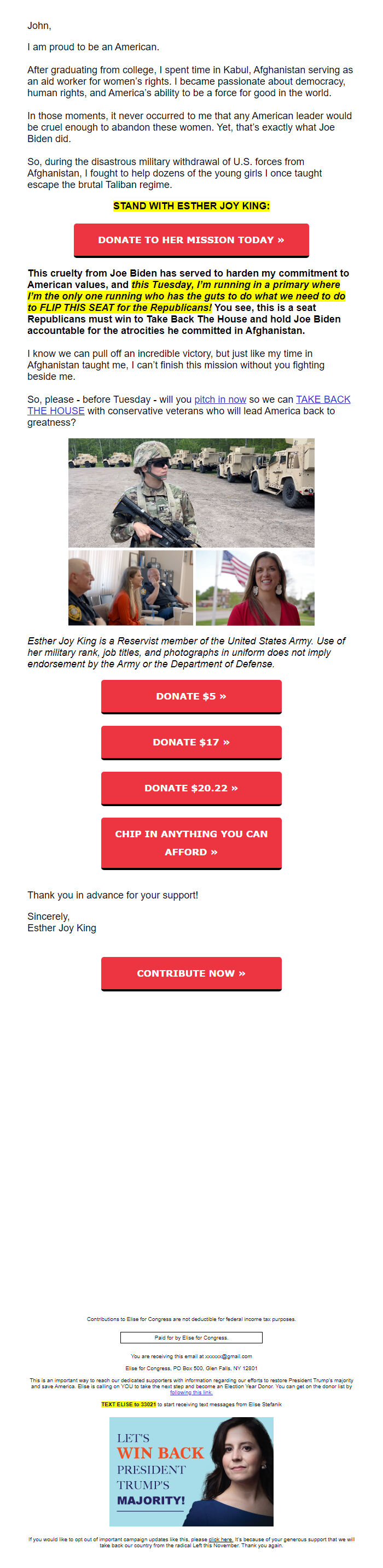Tap the Donate to Her Mission Today button

[x=191, y=240]
